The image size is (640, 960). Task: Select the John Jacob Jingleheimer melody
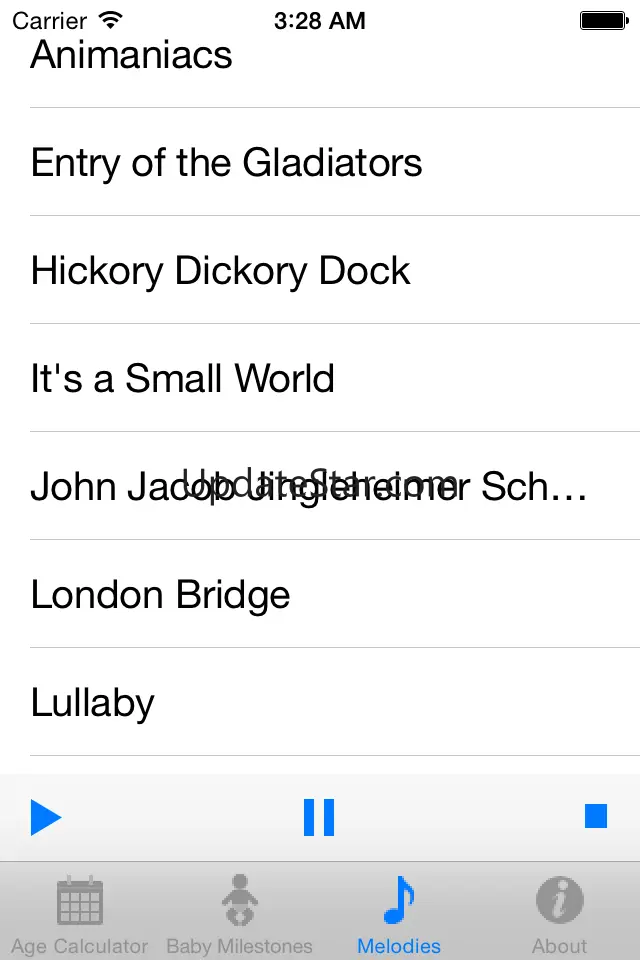(x=320, y=487)
